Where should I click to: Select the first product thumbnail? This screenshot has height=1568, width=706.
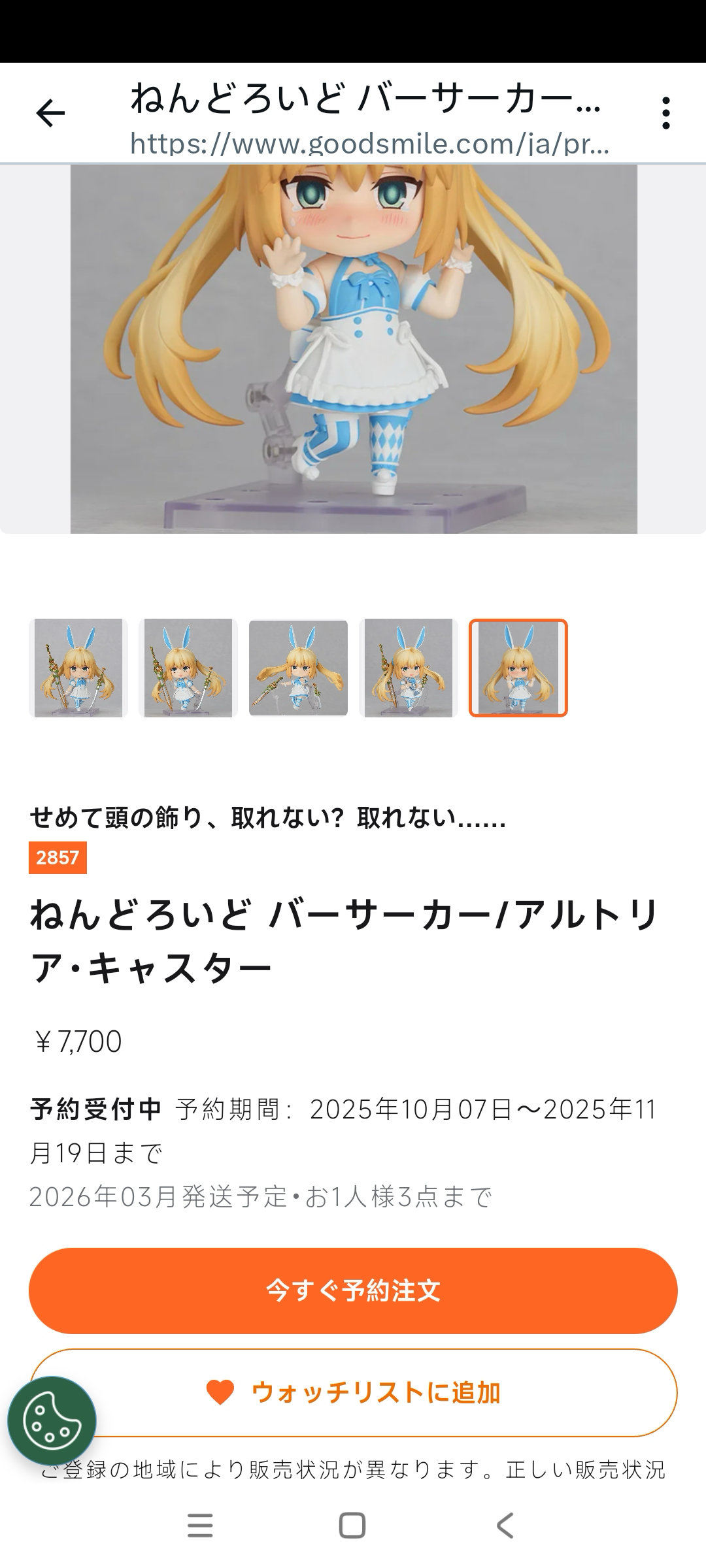pyautogui.click(x=78, y=668)
